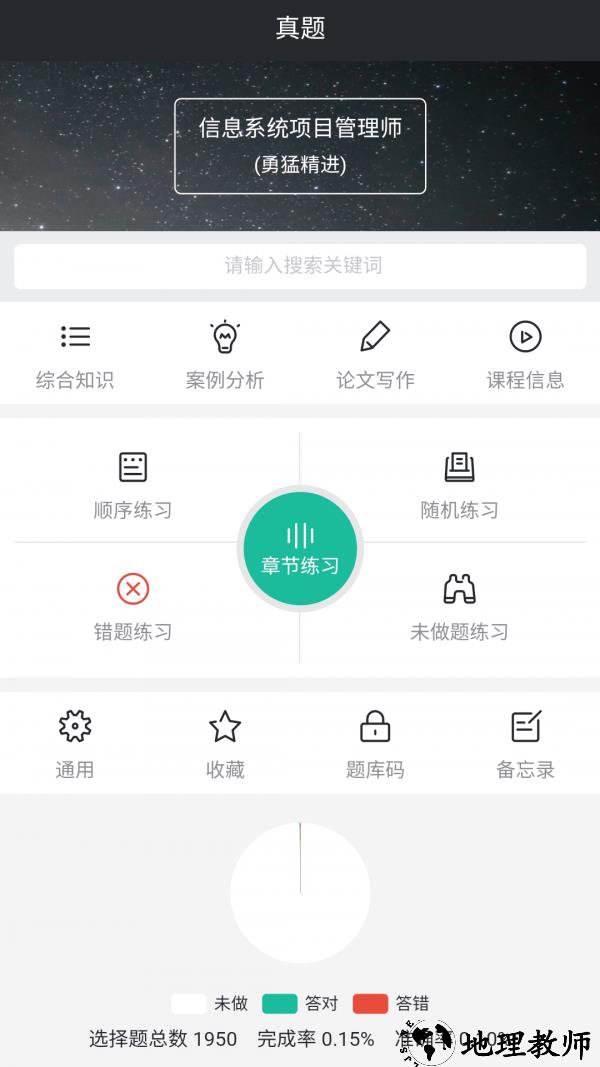
Task: View 课程信息 course info
Action: (525, 355)
